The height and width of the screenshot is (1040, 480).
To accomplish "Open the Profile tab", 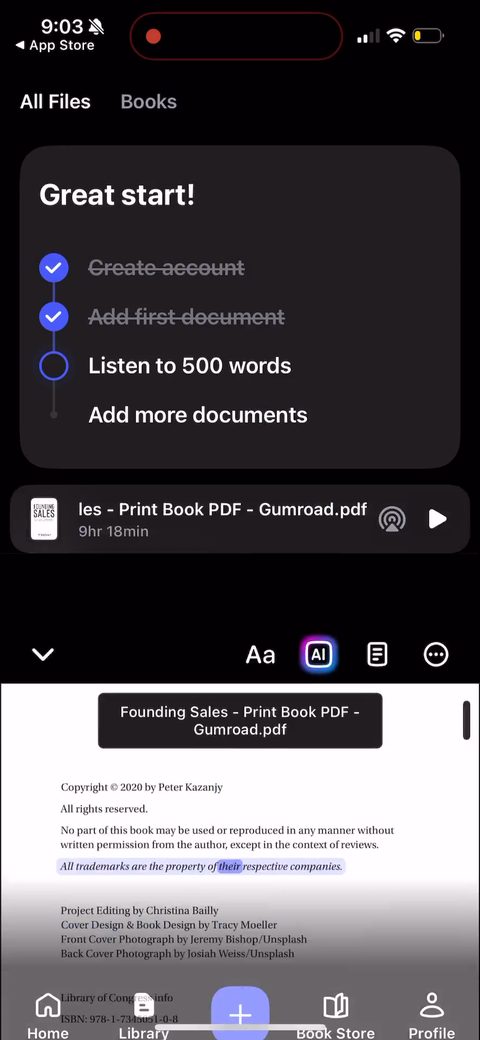I will point(432,1015).
